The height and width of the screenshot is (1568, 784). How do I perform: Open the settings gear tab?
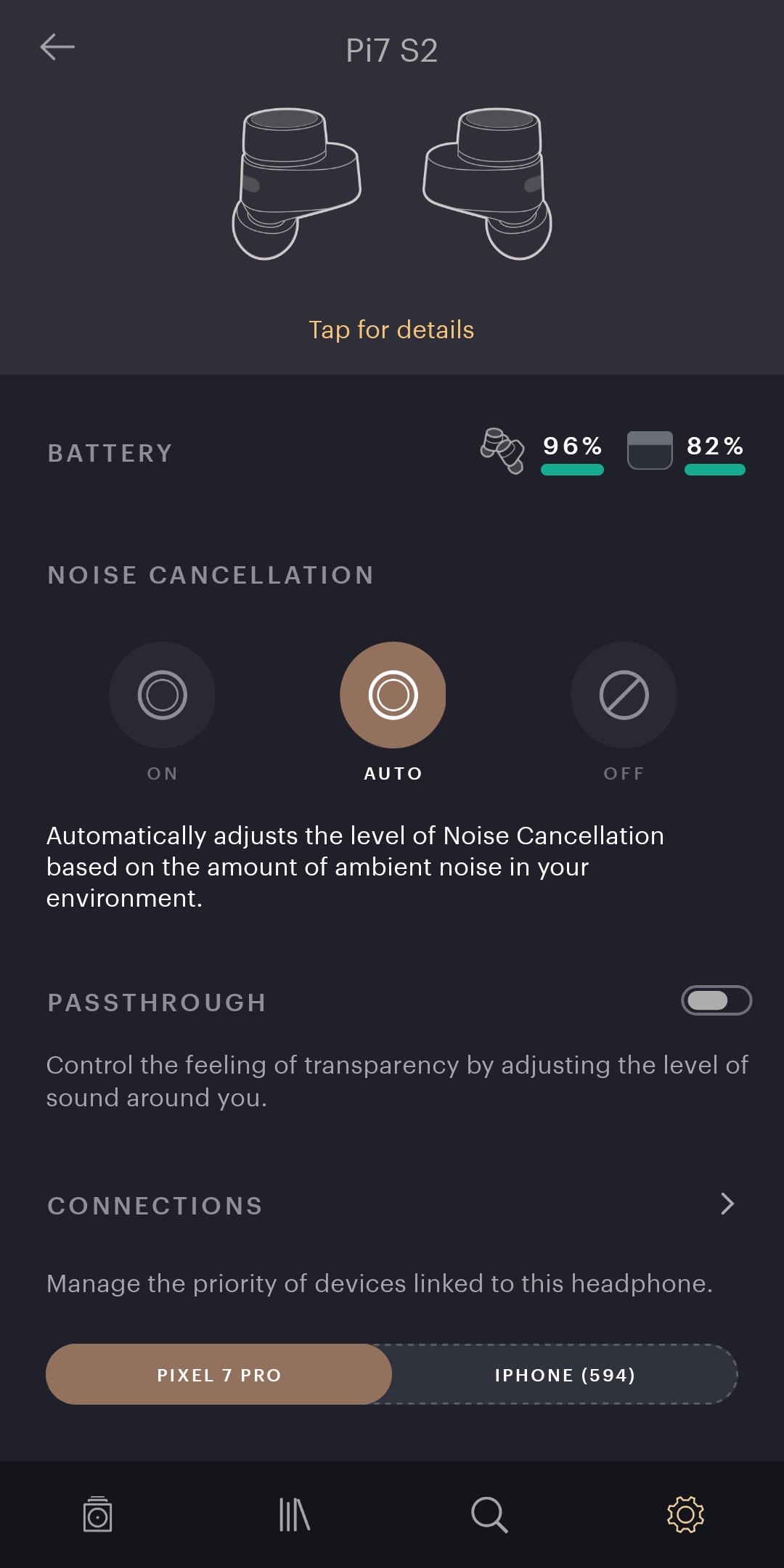tap(685, 1514)
